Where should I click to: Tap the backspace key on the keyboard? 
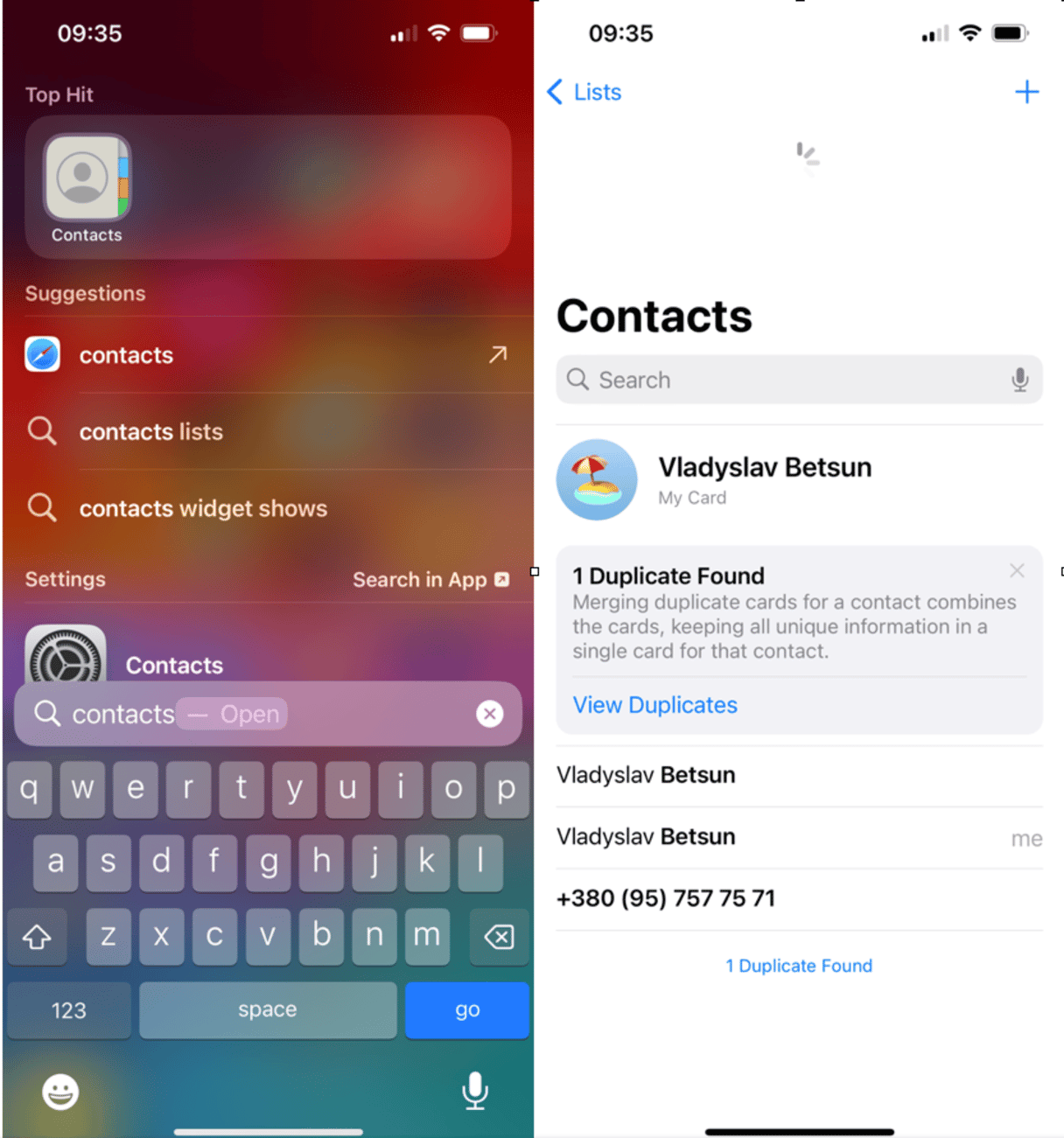(499, 937)
